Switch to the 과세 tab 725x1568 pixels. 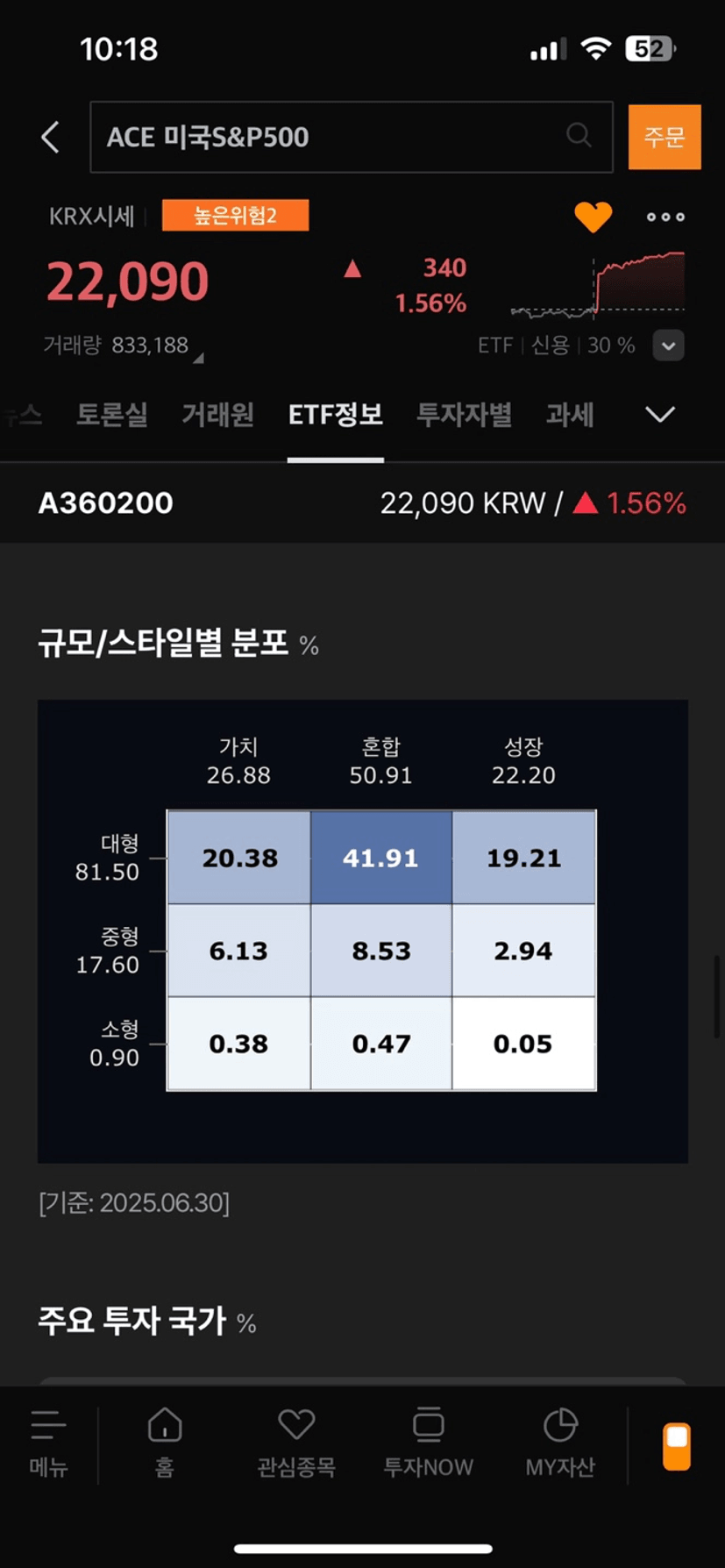click(x=570, y=414)
